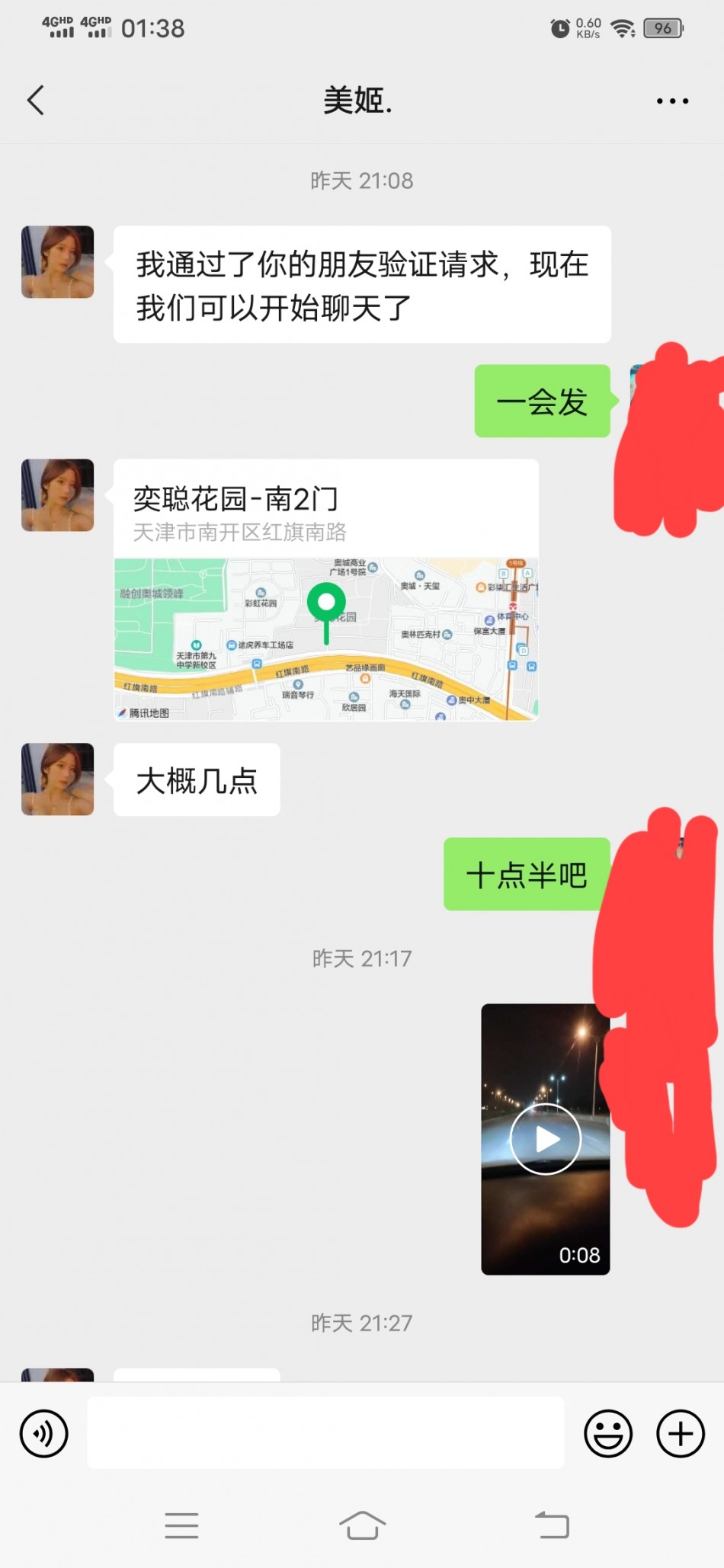
Task: Play the 0:08 video message
Action: click(x=545, y=1139)
